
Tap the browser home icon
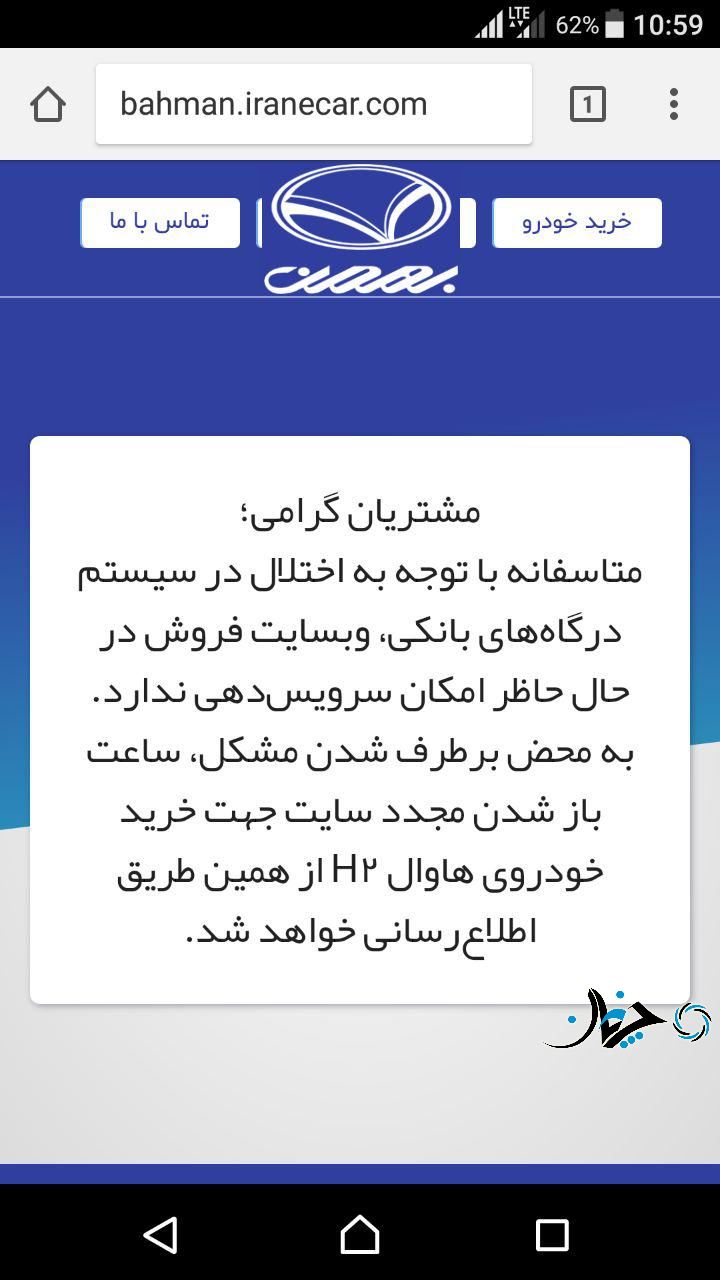pos(48,104)
